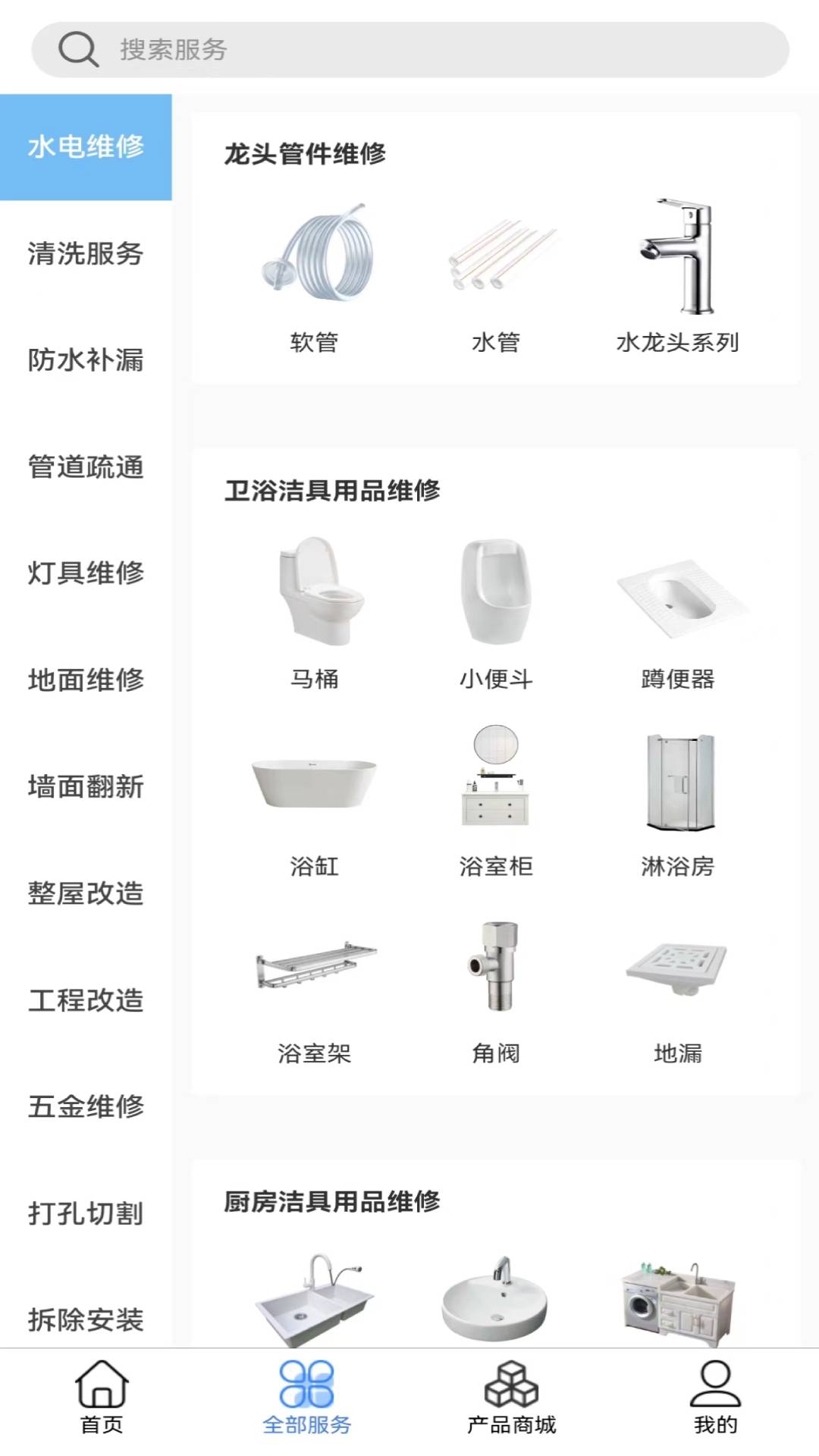Select the 清洗服务 category
The height and width of the screenshot is (1456, 819).
pyautogui.click(x=86, y=254)
